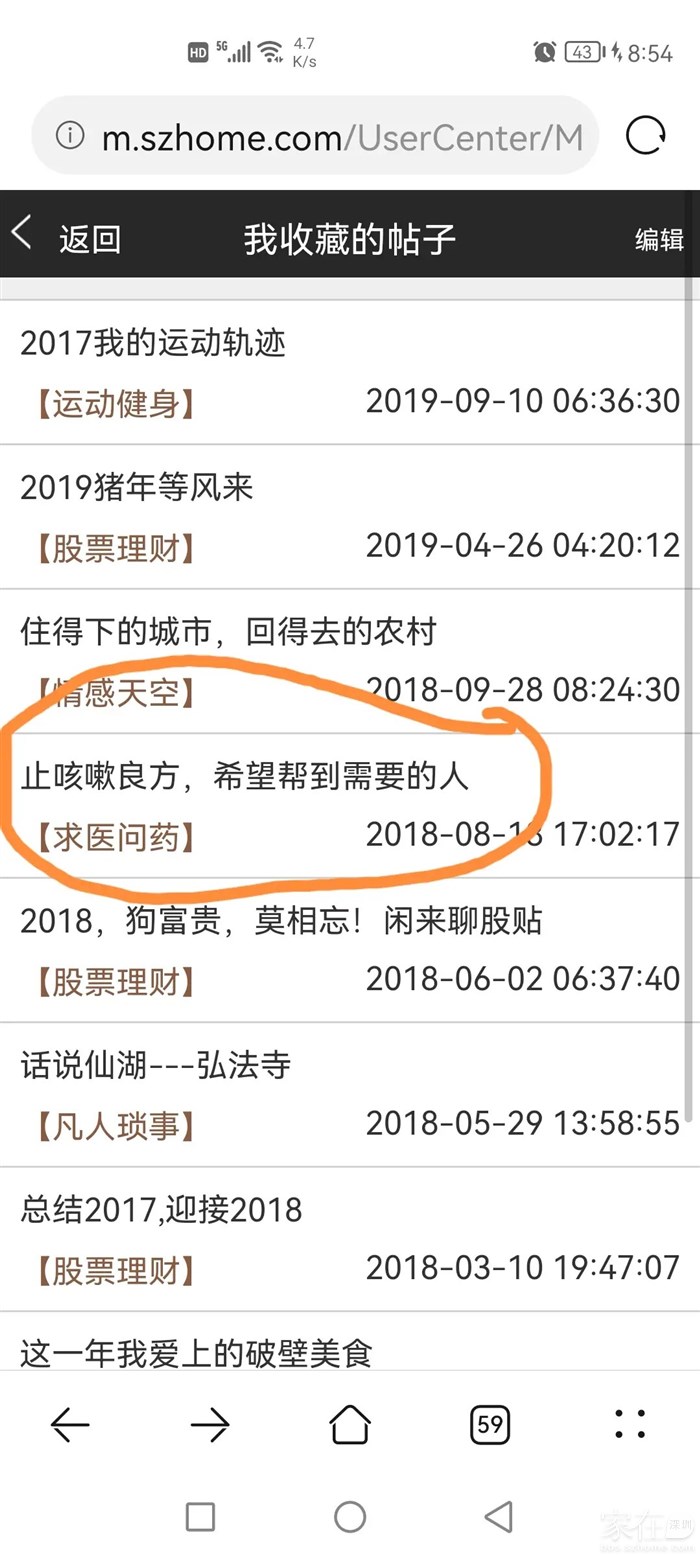This screenshot has height=1555, width=700.
Task: Open post 2019猪年等风来
Action: [x=137, y=488]
